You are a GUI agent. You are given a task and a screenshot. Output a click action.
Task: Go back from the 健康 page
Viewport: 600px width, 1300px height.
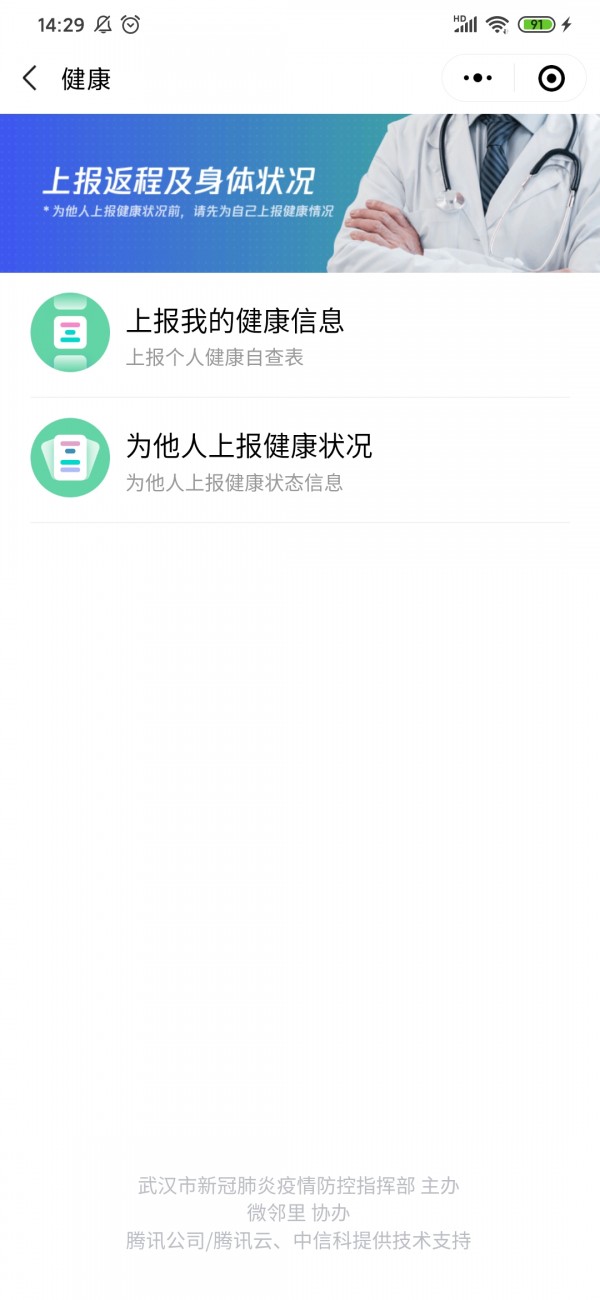point(30,79)
